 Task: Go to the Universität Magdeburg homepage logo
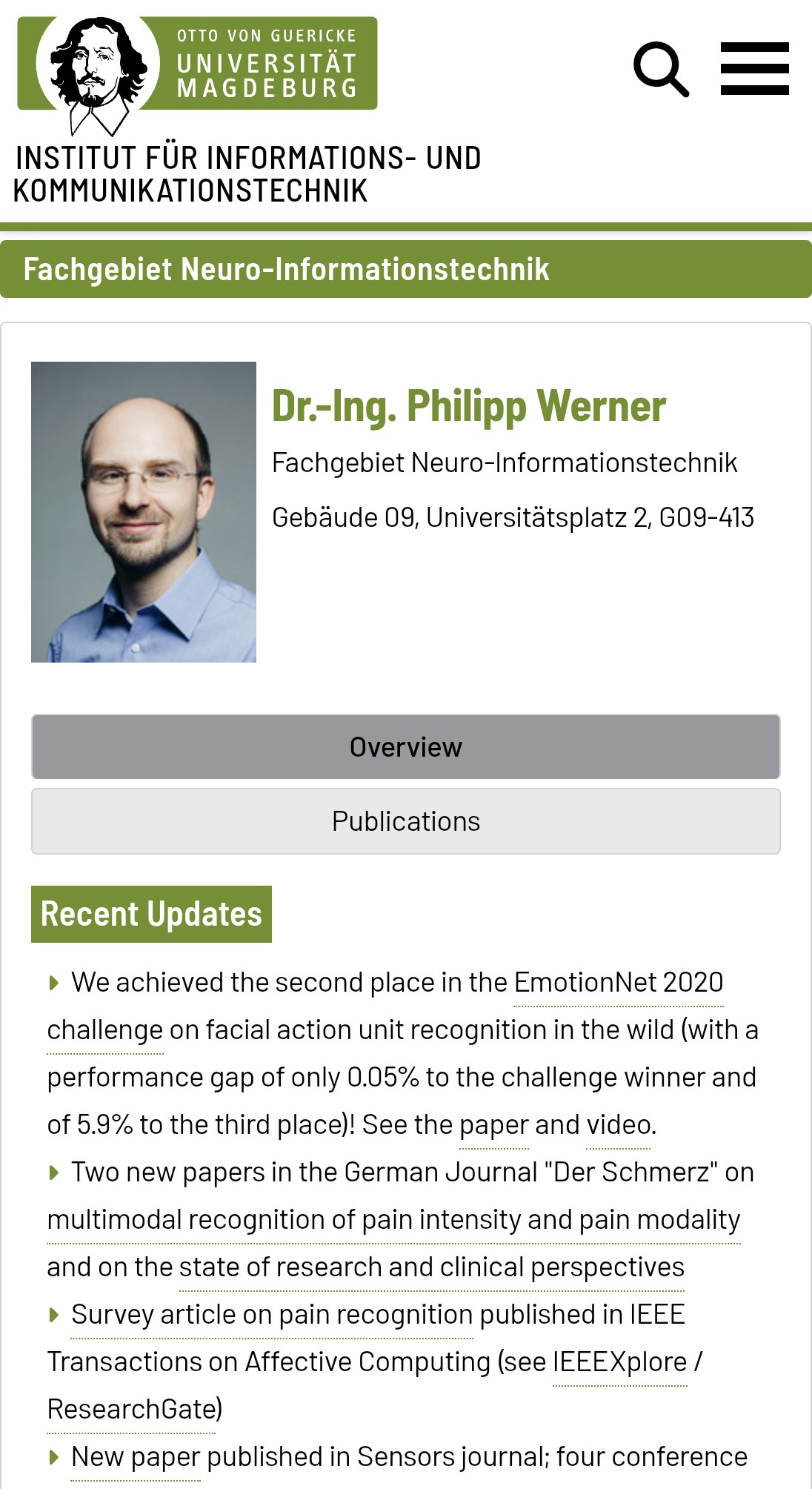[197, 64]
